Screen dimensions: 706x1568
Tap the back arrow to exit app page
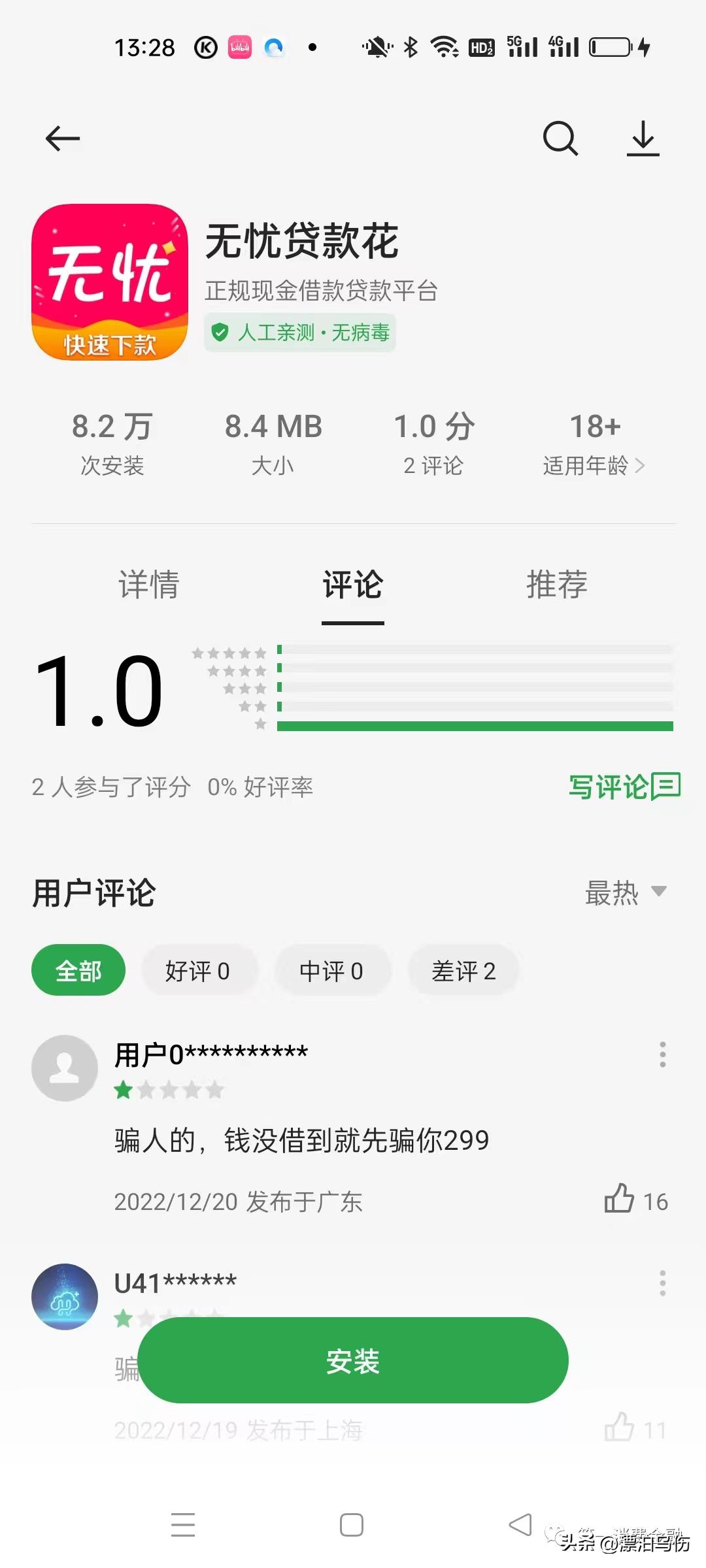[x=62, y=138]
